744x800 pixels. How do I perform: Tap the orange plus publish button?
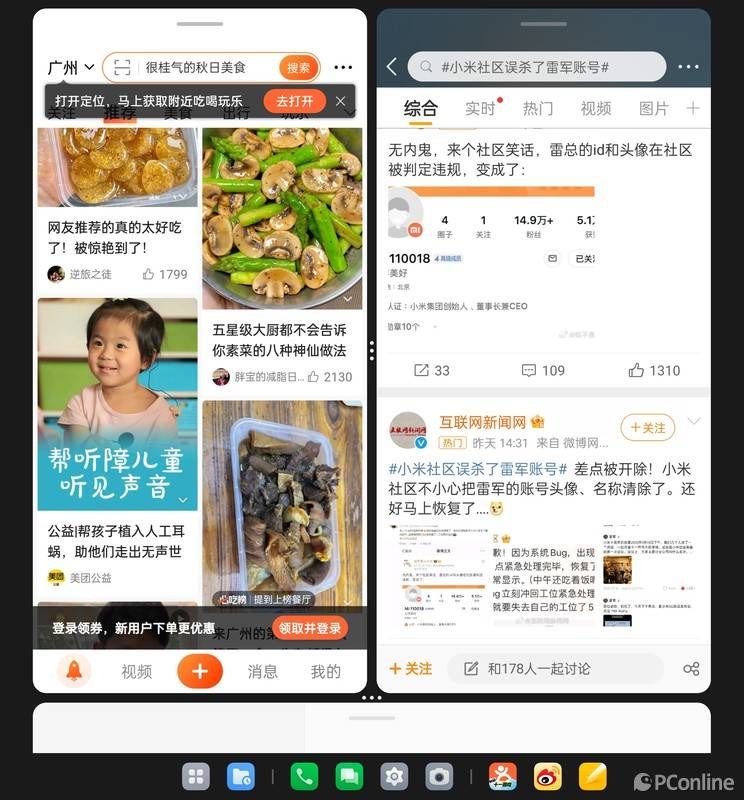pyautogui.click(x=200, y=672)
